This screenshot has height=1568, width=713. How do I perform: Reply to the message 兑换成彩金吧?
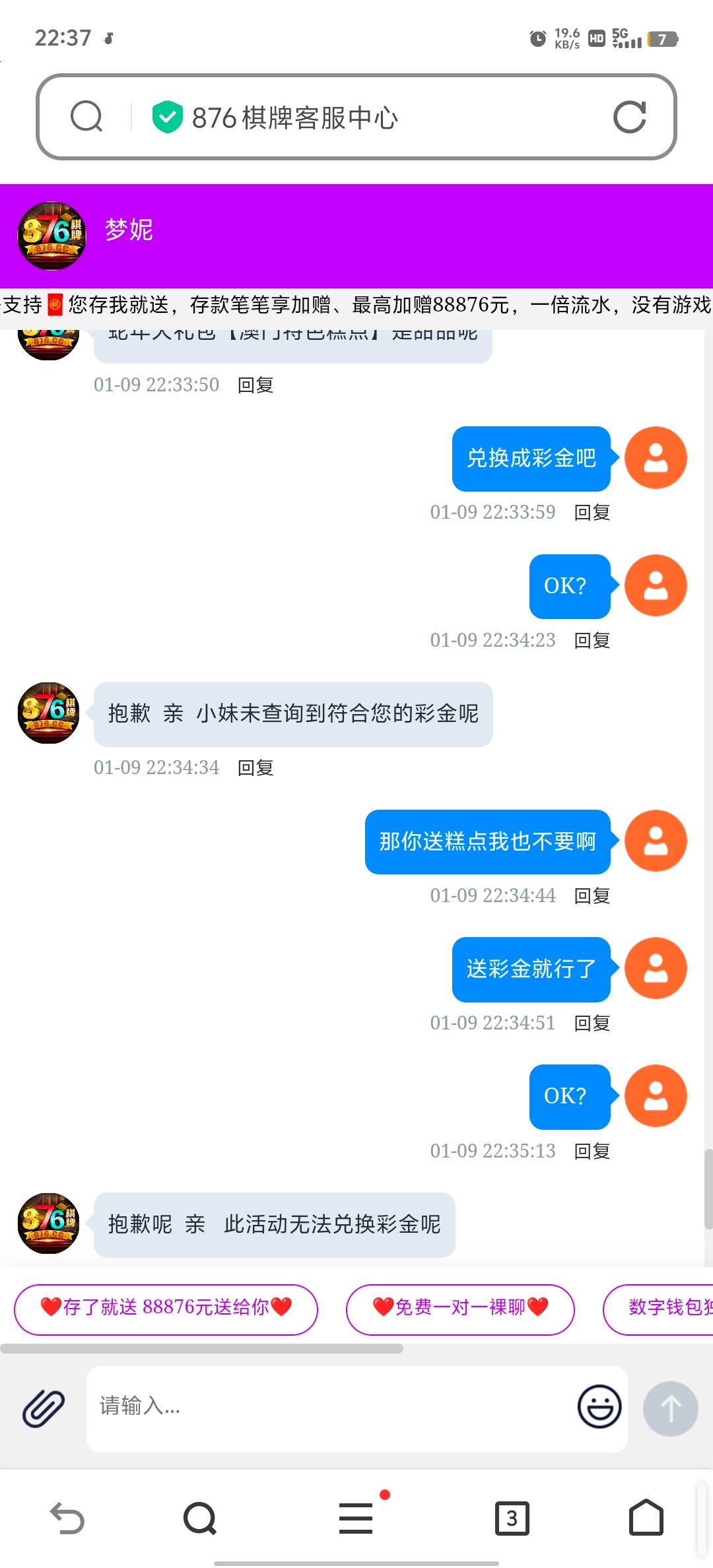(x=592, y=512)
